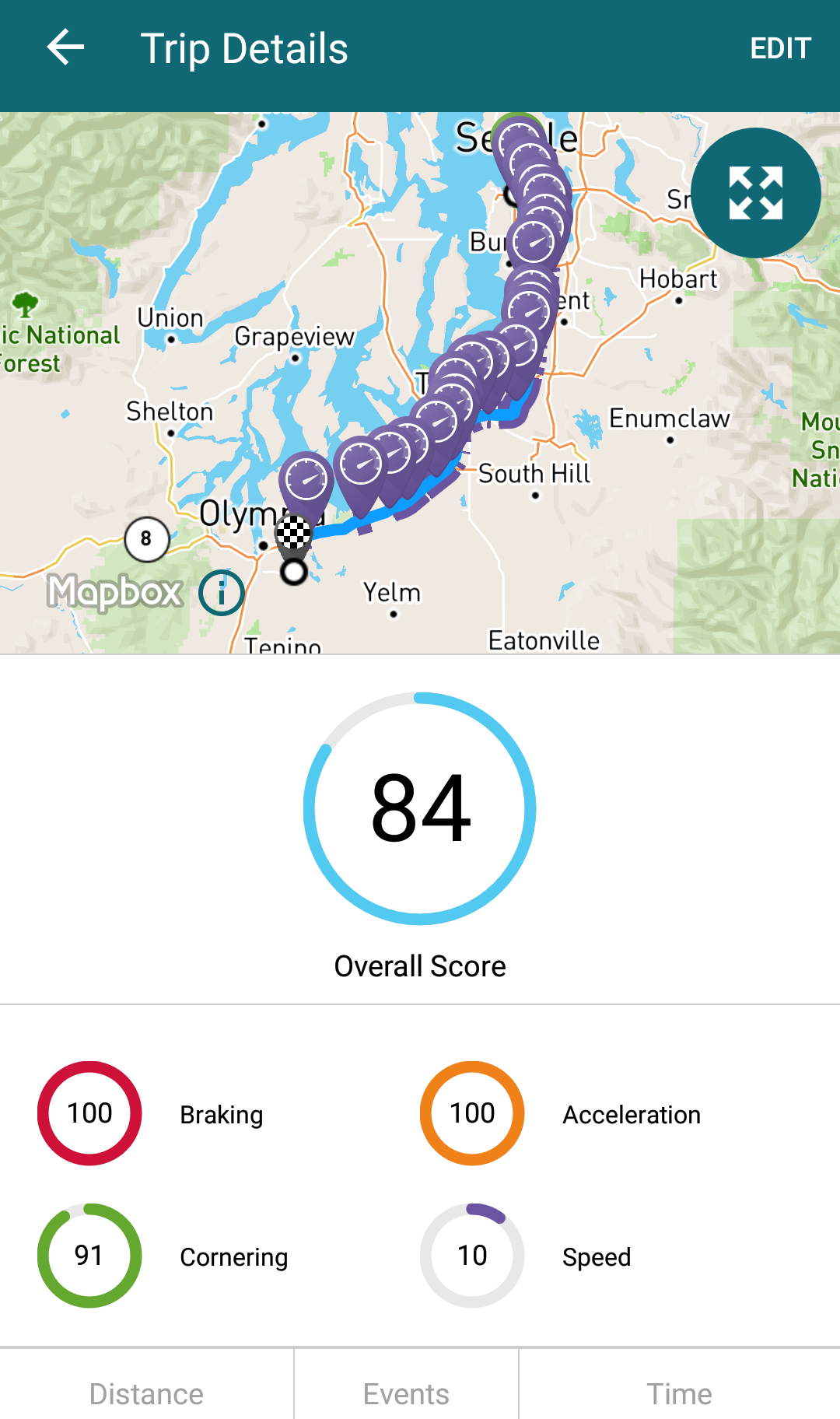
Task: Open the Mapbox info icon
Action: 222,594
